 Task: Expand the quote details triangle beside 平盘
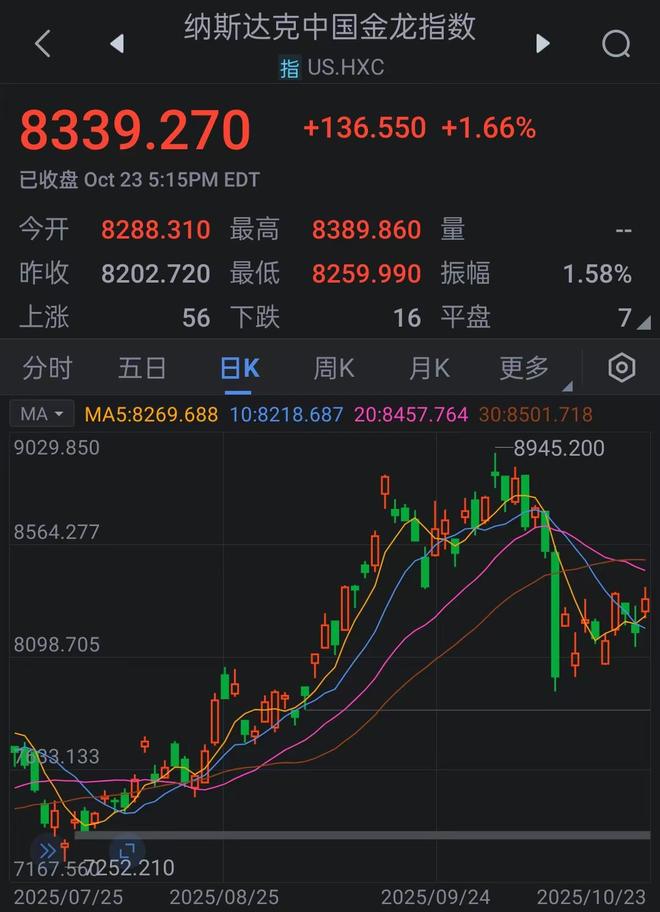(x=643, y=322)
